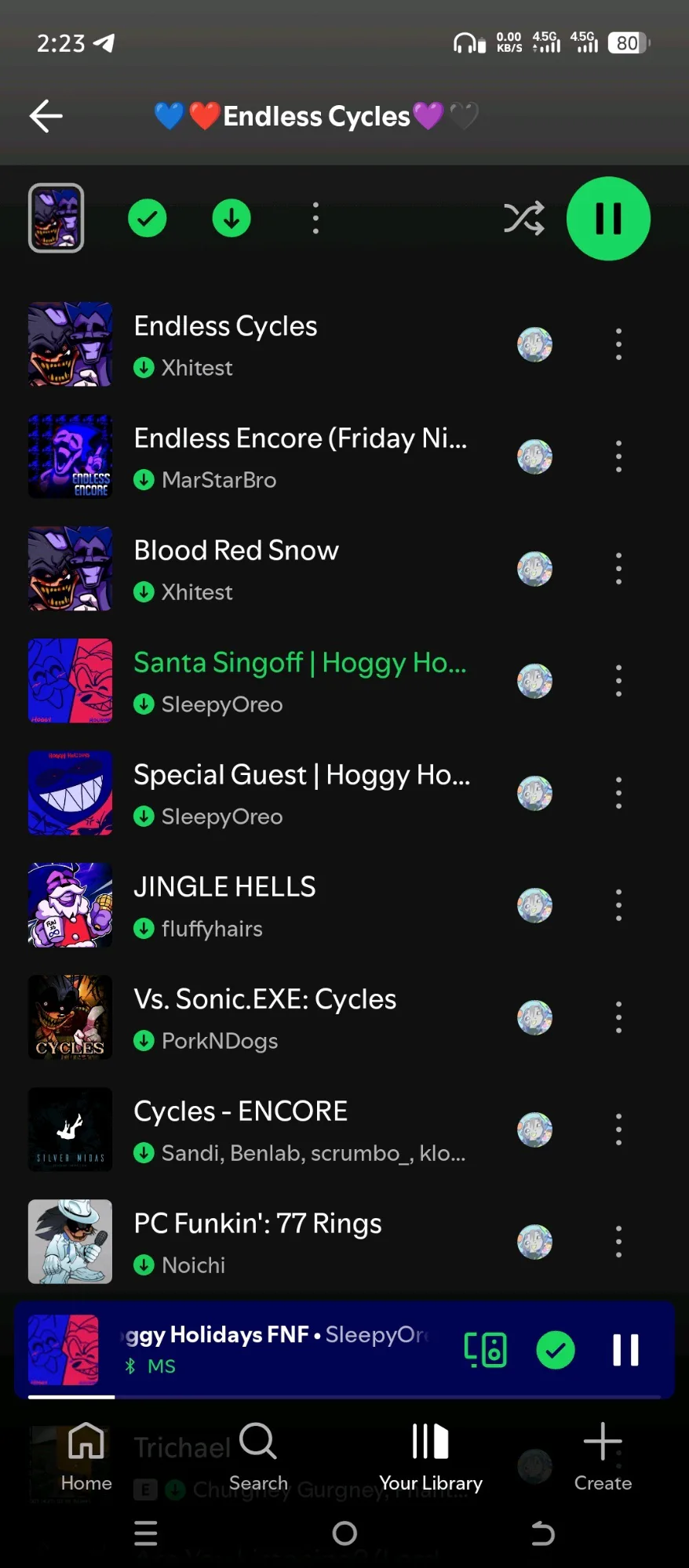Image resolution: width=689 pixels, height=1568 pixels.
Task: Tap the green saved checkmark in the playlist header
Action: point(148,218)
